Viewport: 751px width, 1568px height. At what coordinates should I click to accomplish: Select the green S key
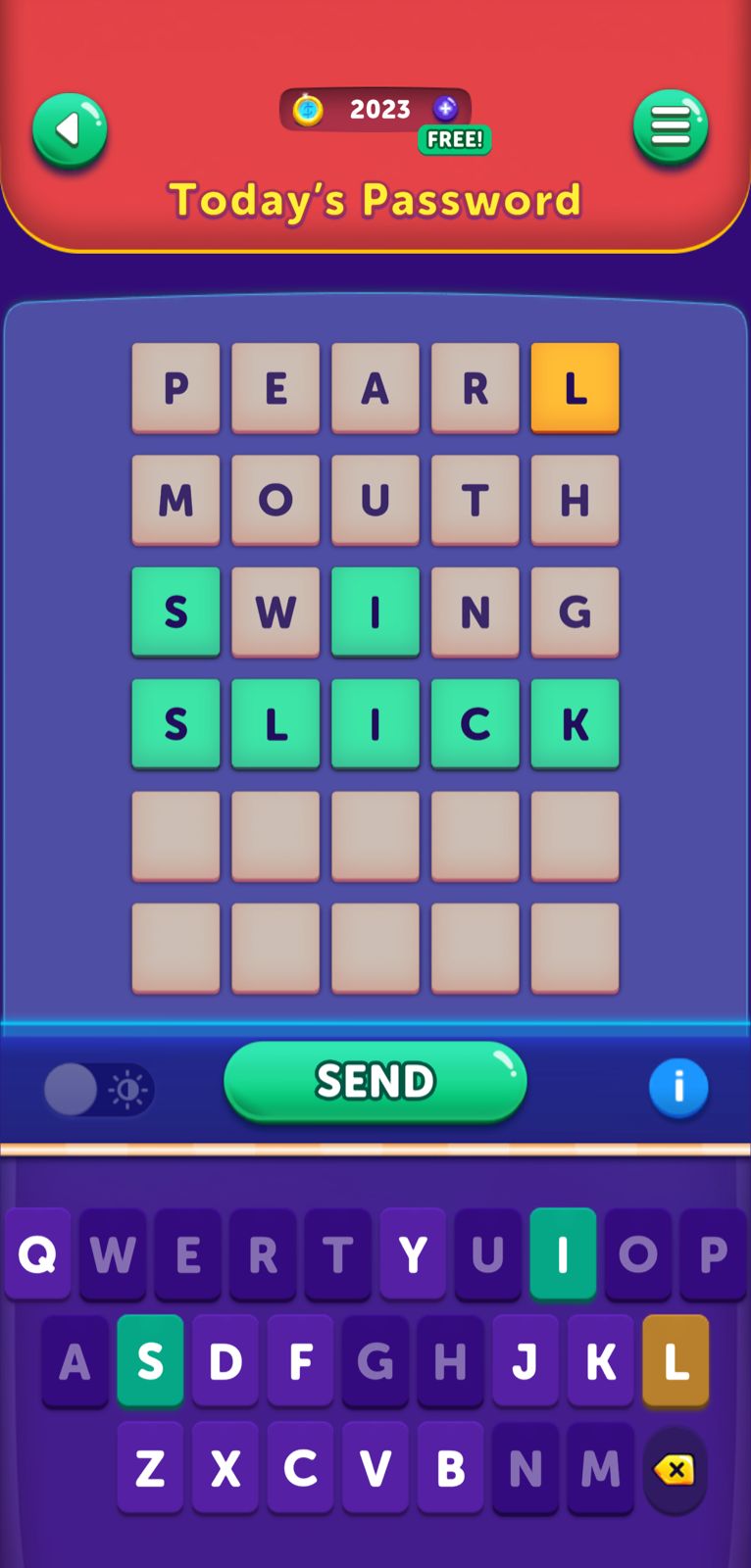tap(150, 1360)
